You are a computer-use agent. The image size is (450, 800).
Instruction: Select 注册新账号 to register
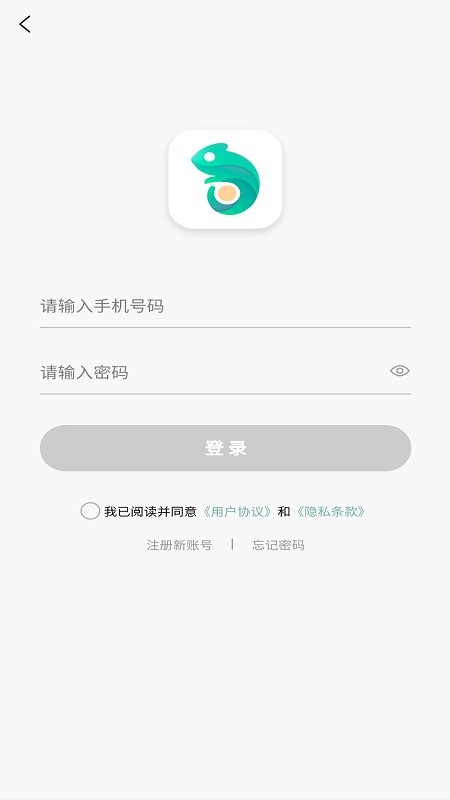pos(179,545)
